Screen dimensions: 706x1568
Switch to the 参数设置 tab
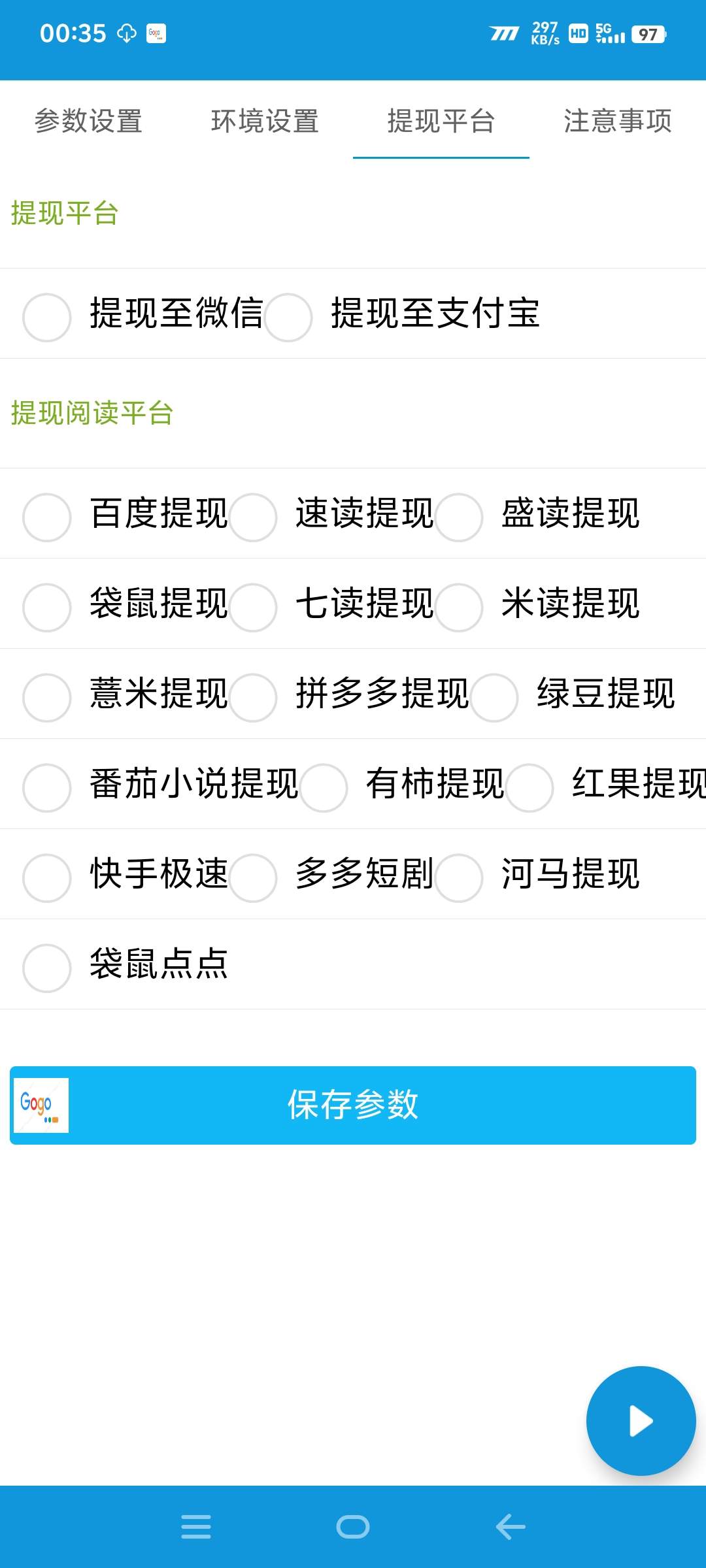[x=88, y=122]
